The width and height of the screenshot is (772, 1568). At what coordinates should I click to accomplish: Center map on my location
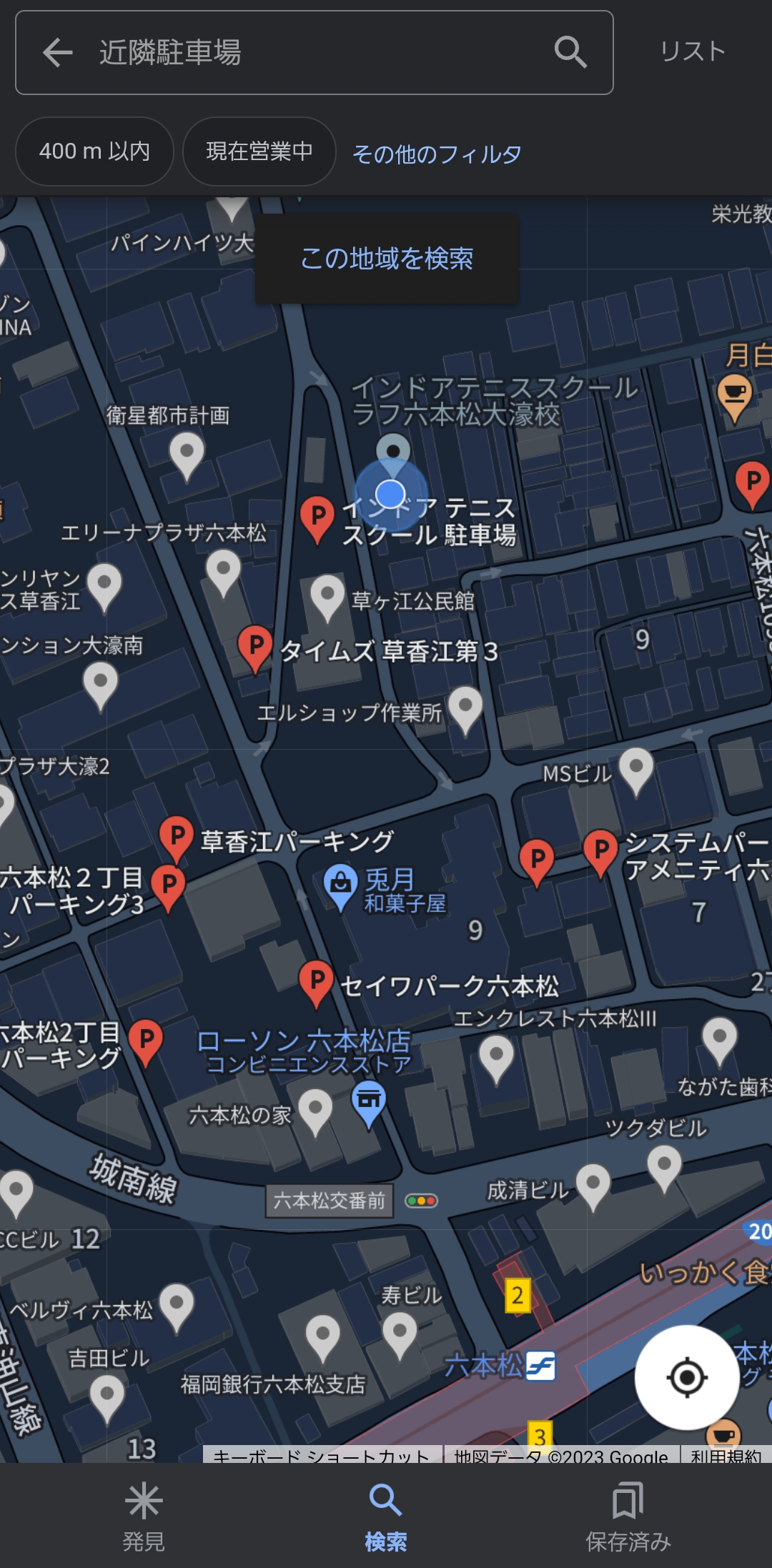point(687,1377)
